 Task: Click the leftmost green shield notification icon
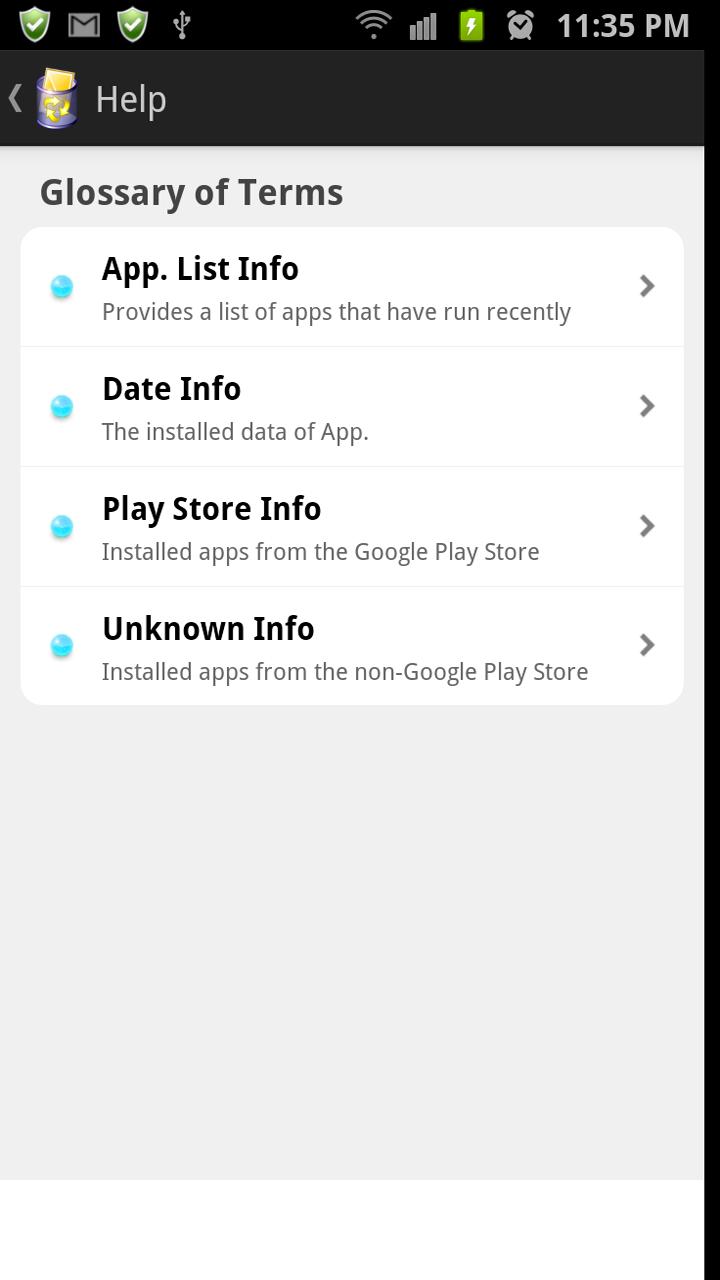coord(37,24)
